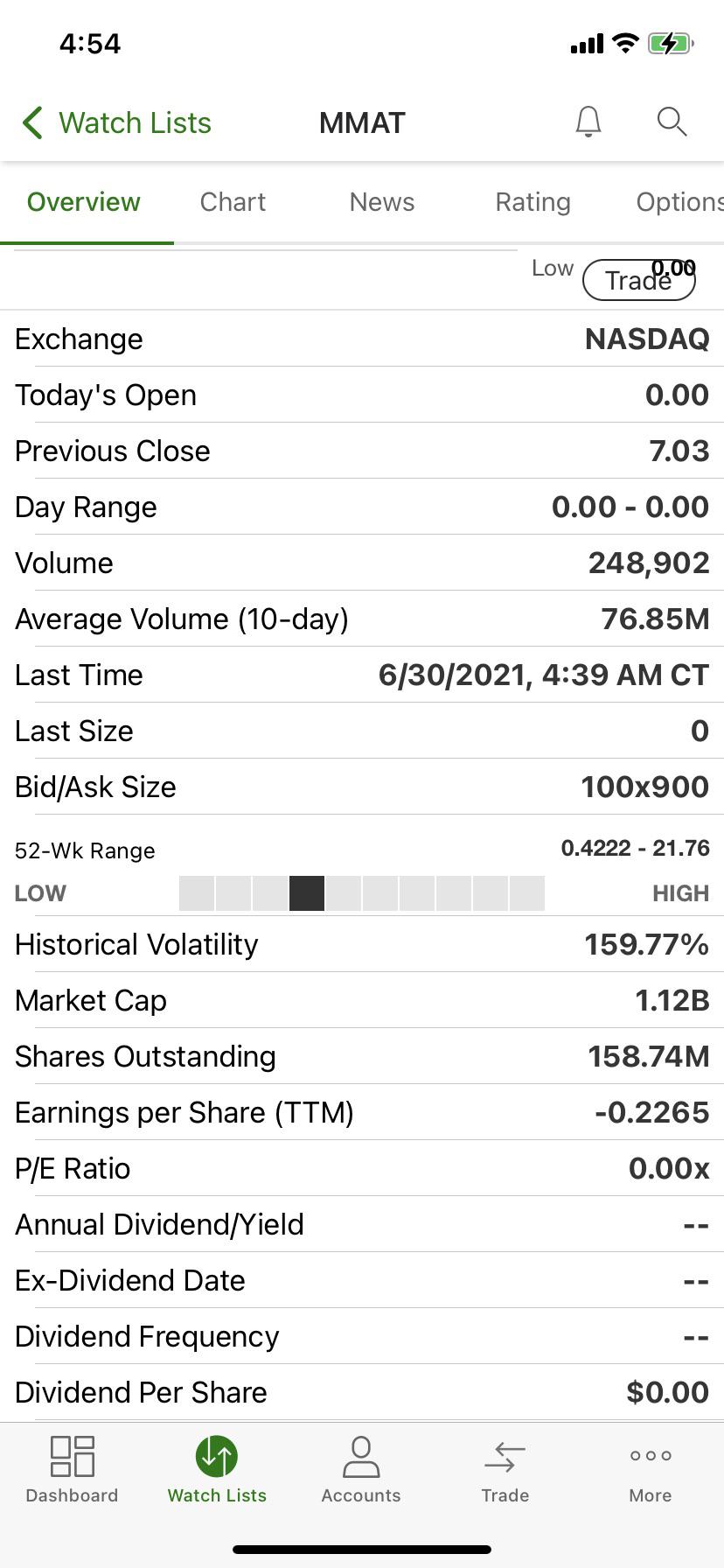
Task: Select the Market Cap value row
Action: click(362, 1000)
